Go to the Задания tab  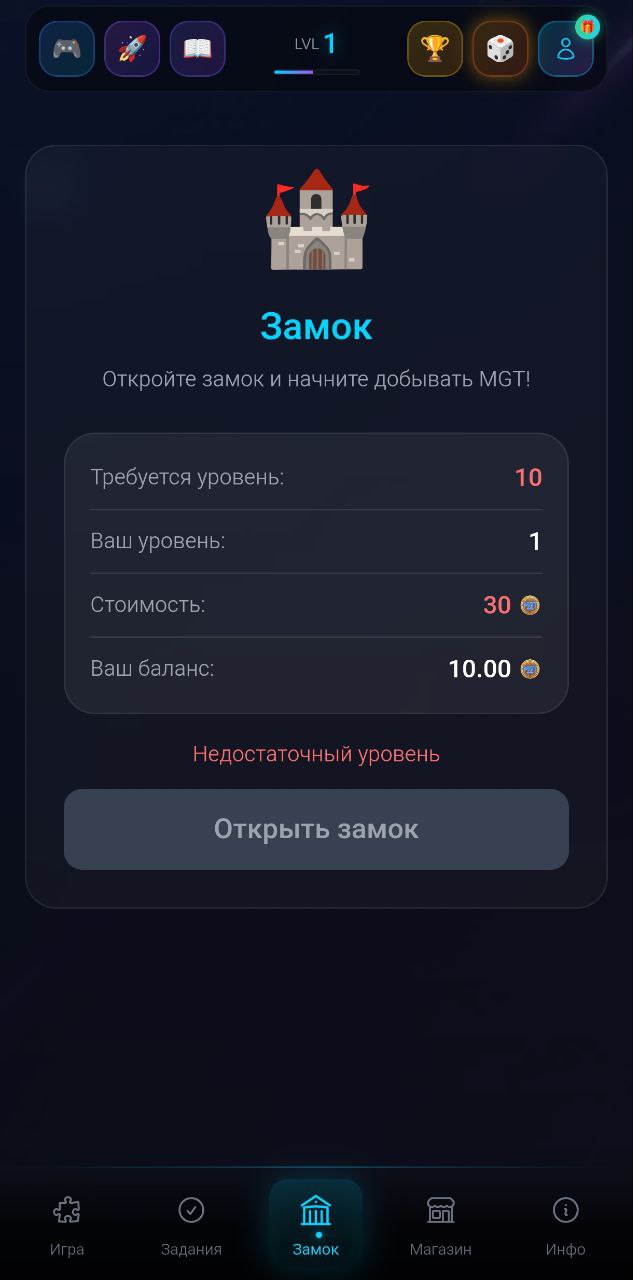click(191, 1226)
